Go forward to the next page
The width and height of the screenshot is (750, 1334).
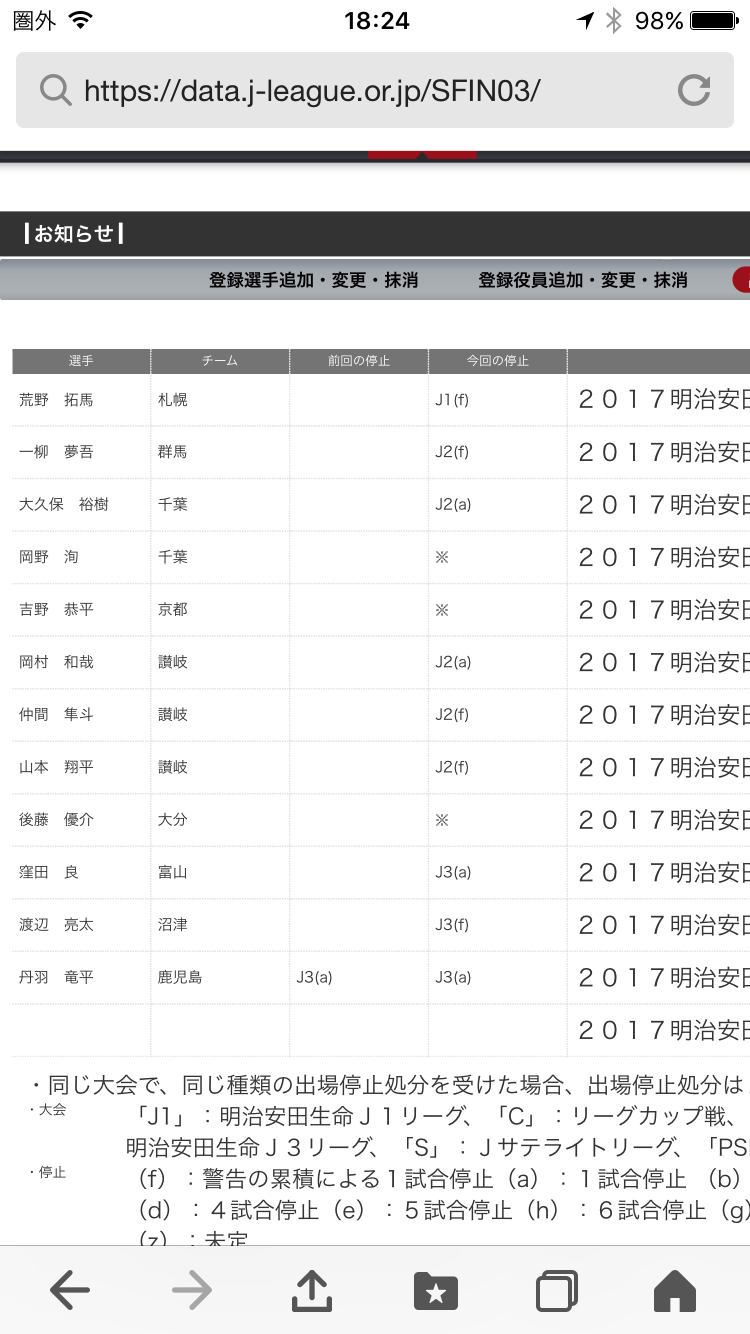[x=191, y=1291]
